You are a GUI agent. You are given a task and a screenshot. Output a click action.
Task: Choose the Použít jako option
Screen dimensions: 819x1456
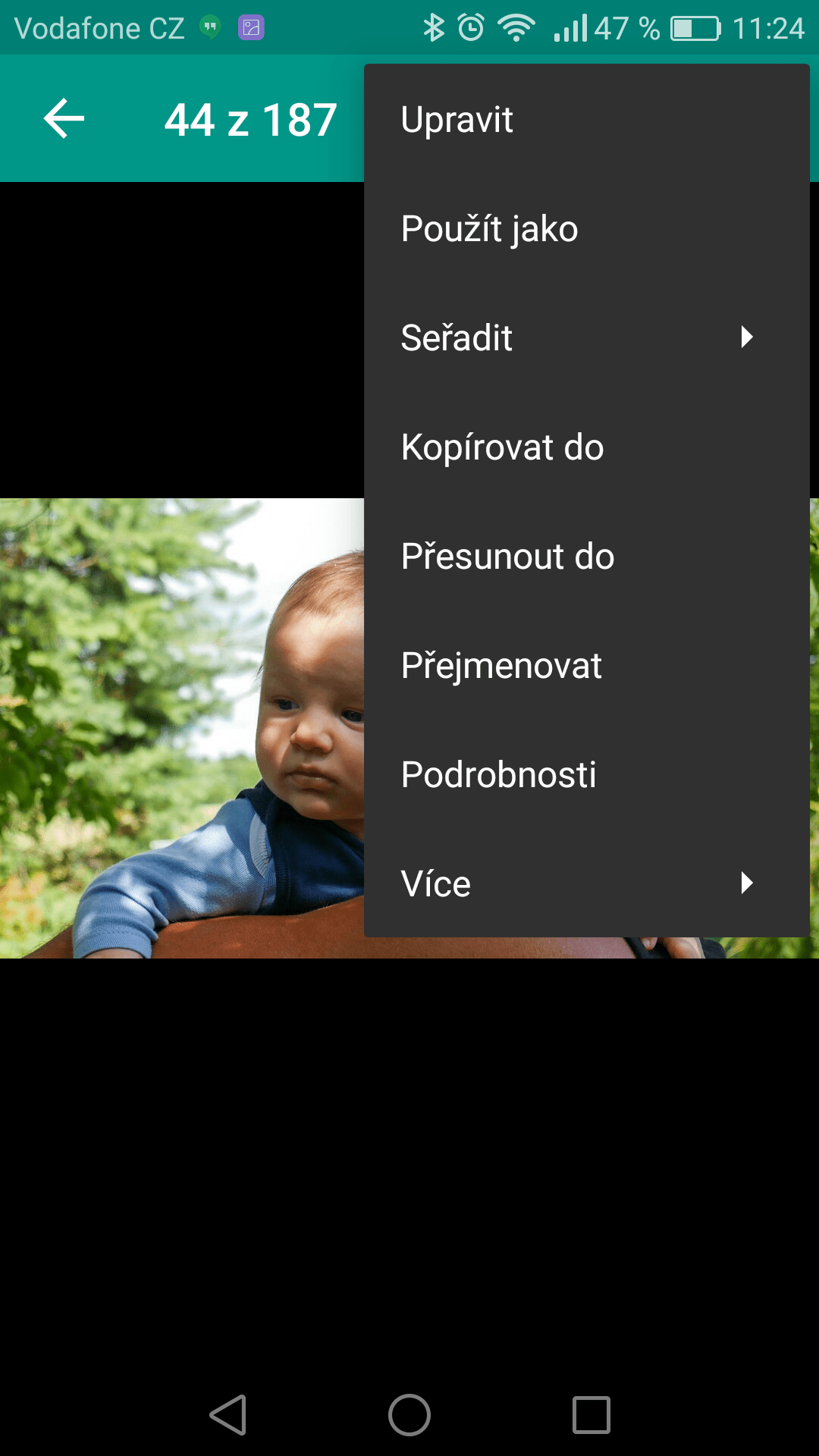[x=587, y=228]
